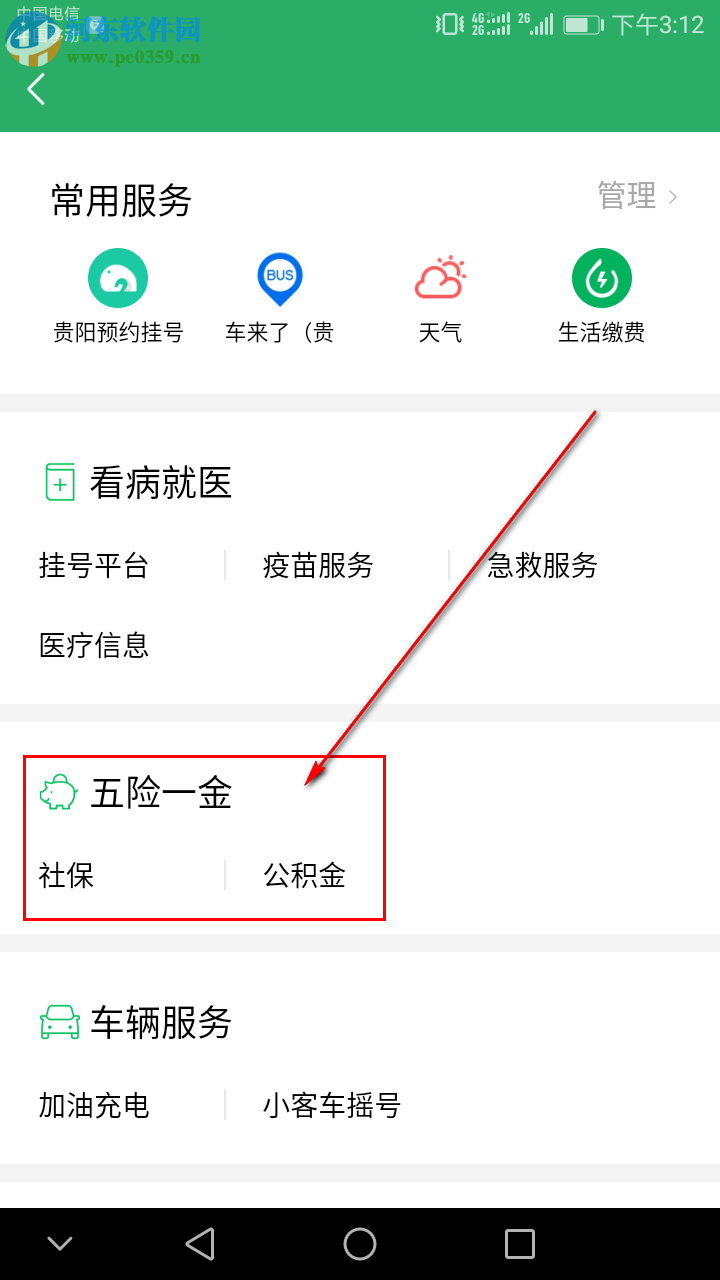720x1280 pixels.
Task: Launch the 车来了 bus tracker icon
Action: pos(279,278)
